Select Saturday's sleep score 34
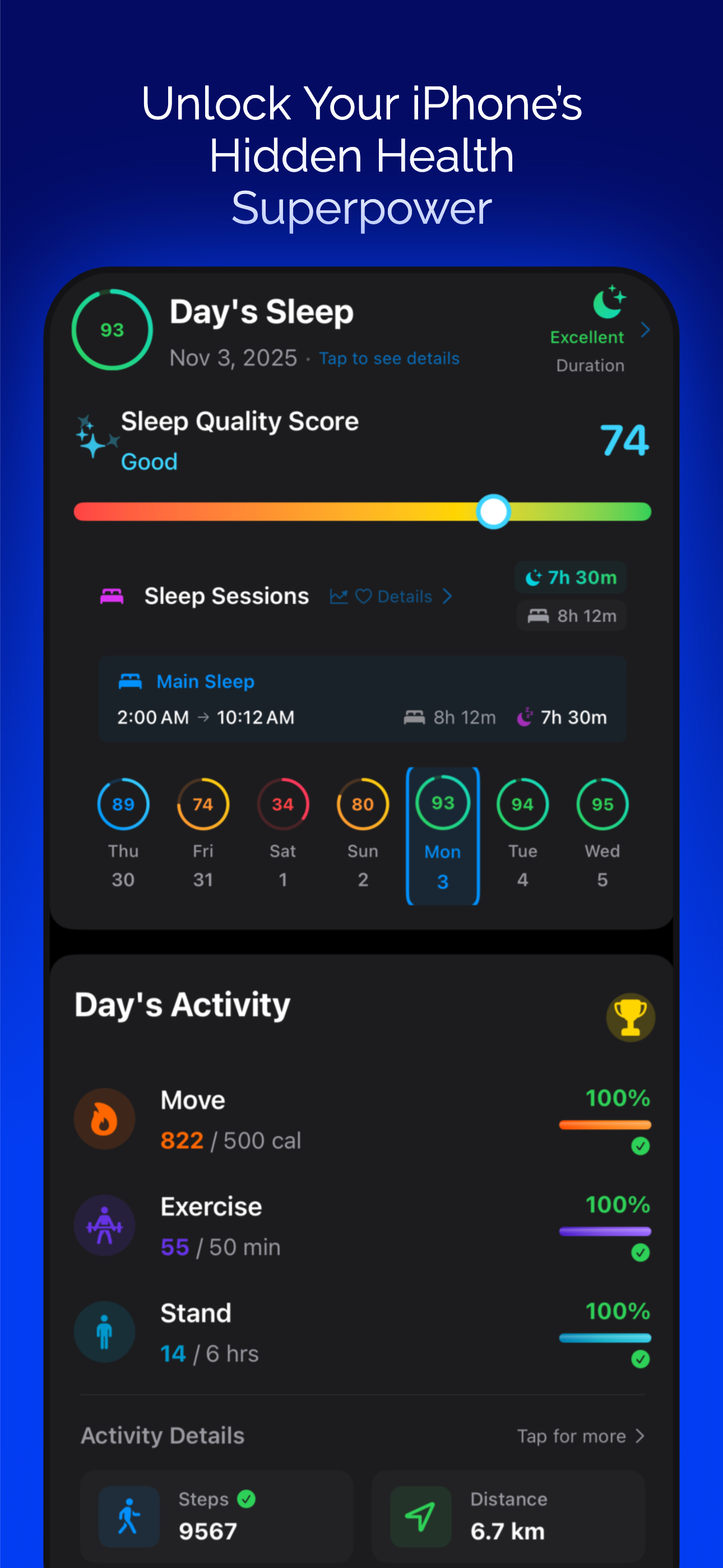 282,804
